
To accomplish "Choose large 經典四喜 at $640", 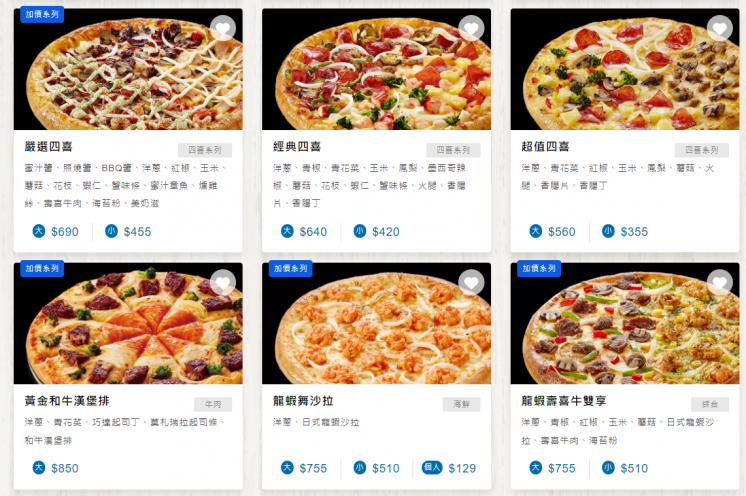I will pos(303,232).
